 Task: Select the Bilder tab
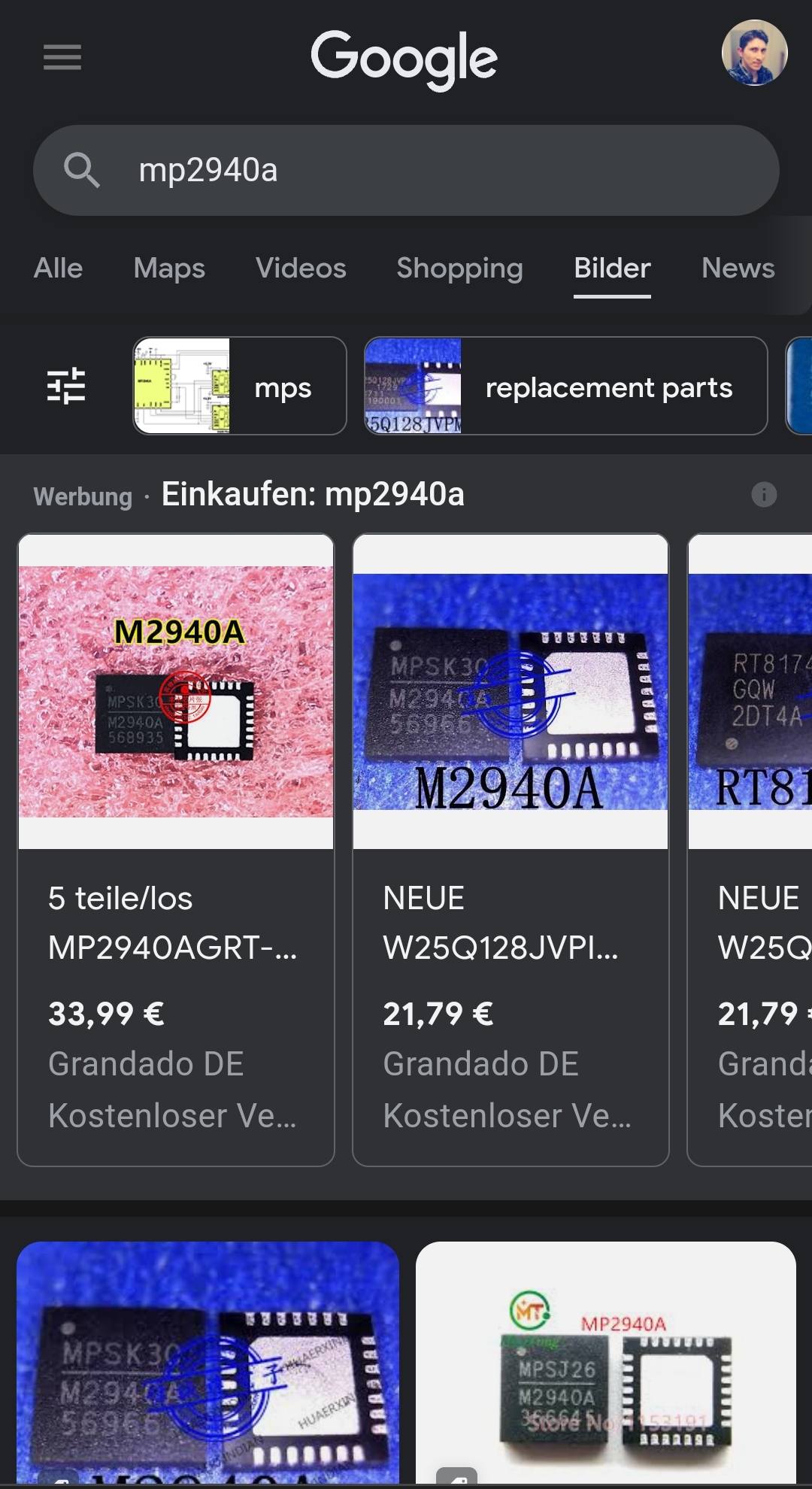[612, 268]
